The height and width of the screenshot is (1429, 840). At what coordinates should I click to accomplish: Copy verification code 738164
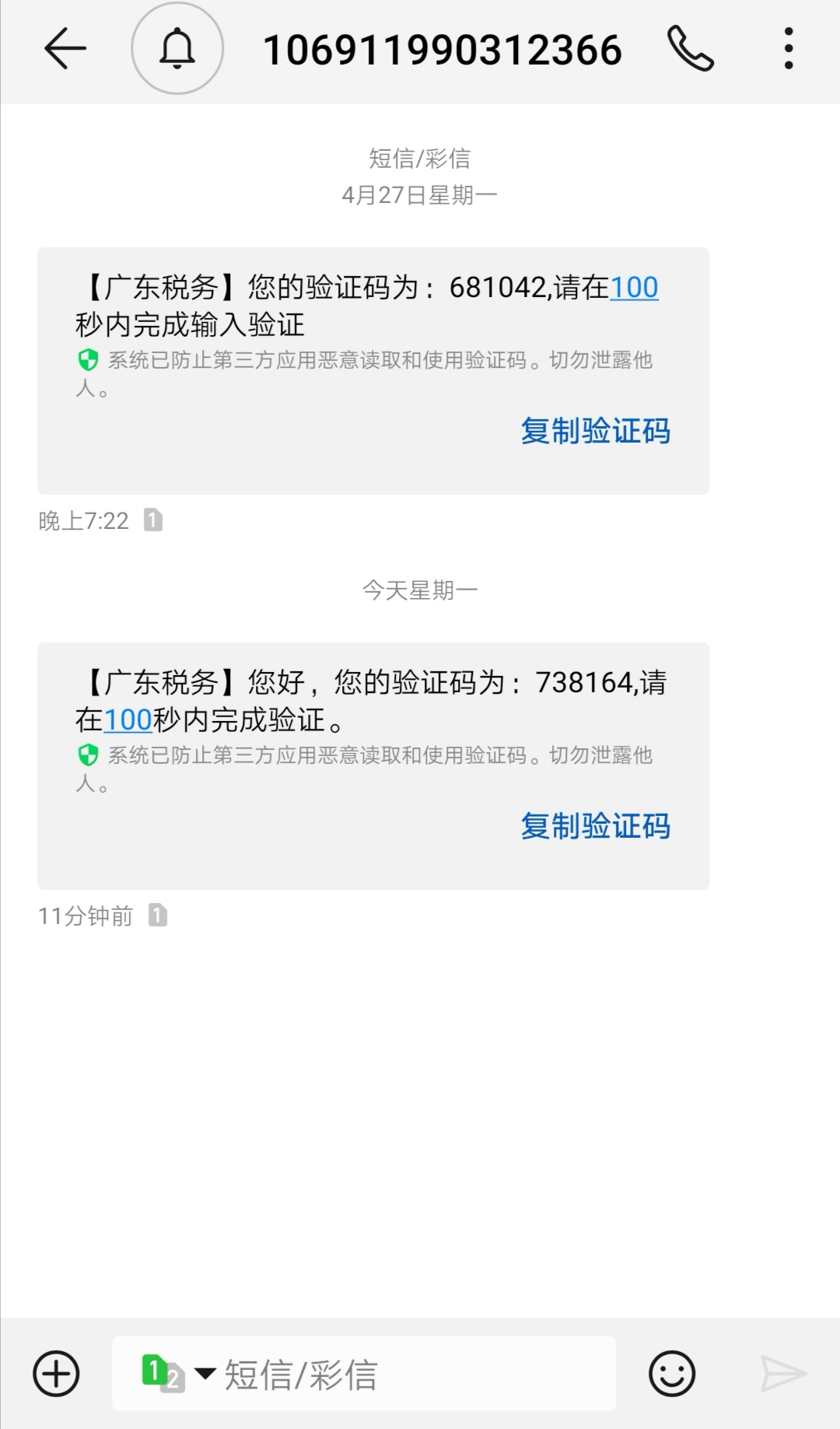point(595,826)
